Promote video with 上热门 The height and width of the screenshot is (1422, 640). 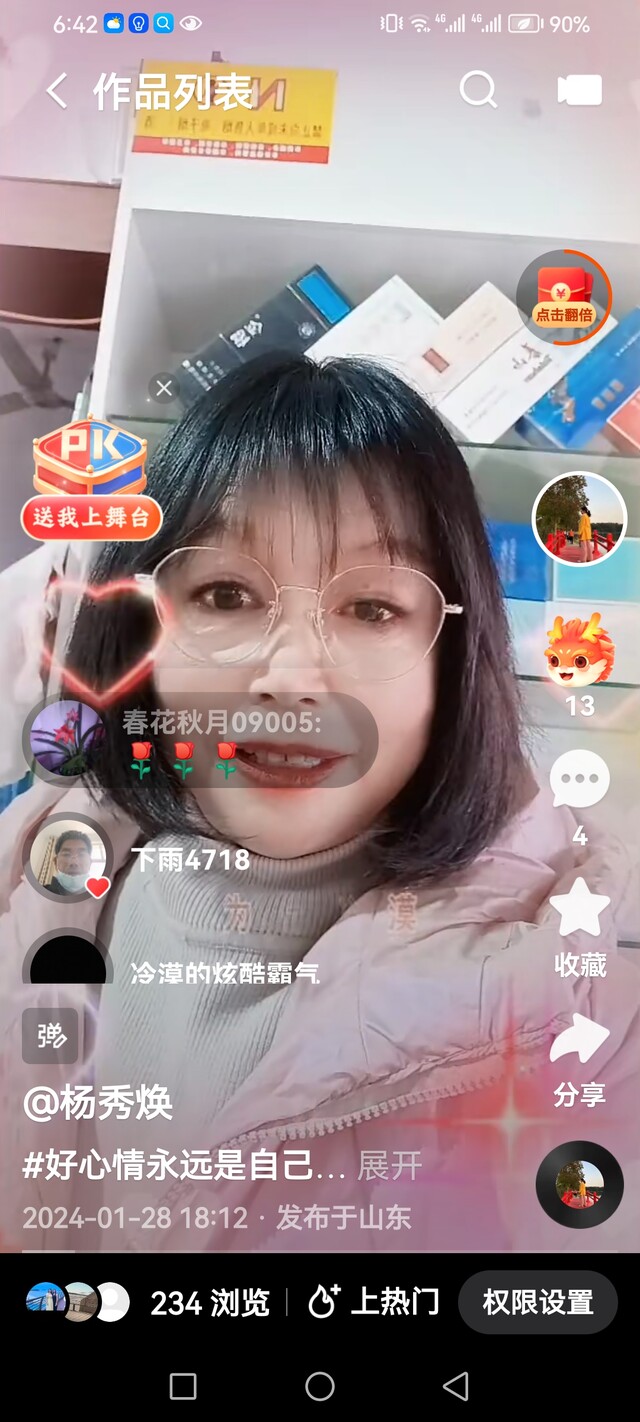click(x=374, y=1302)
